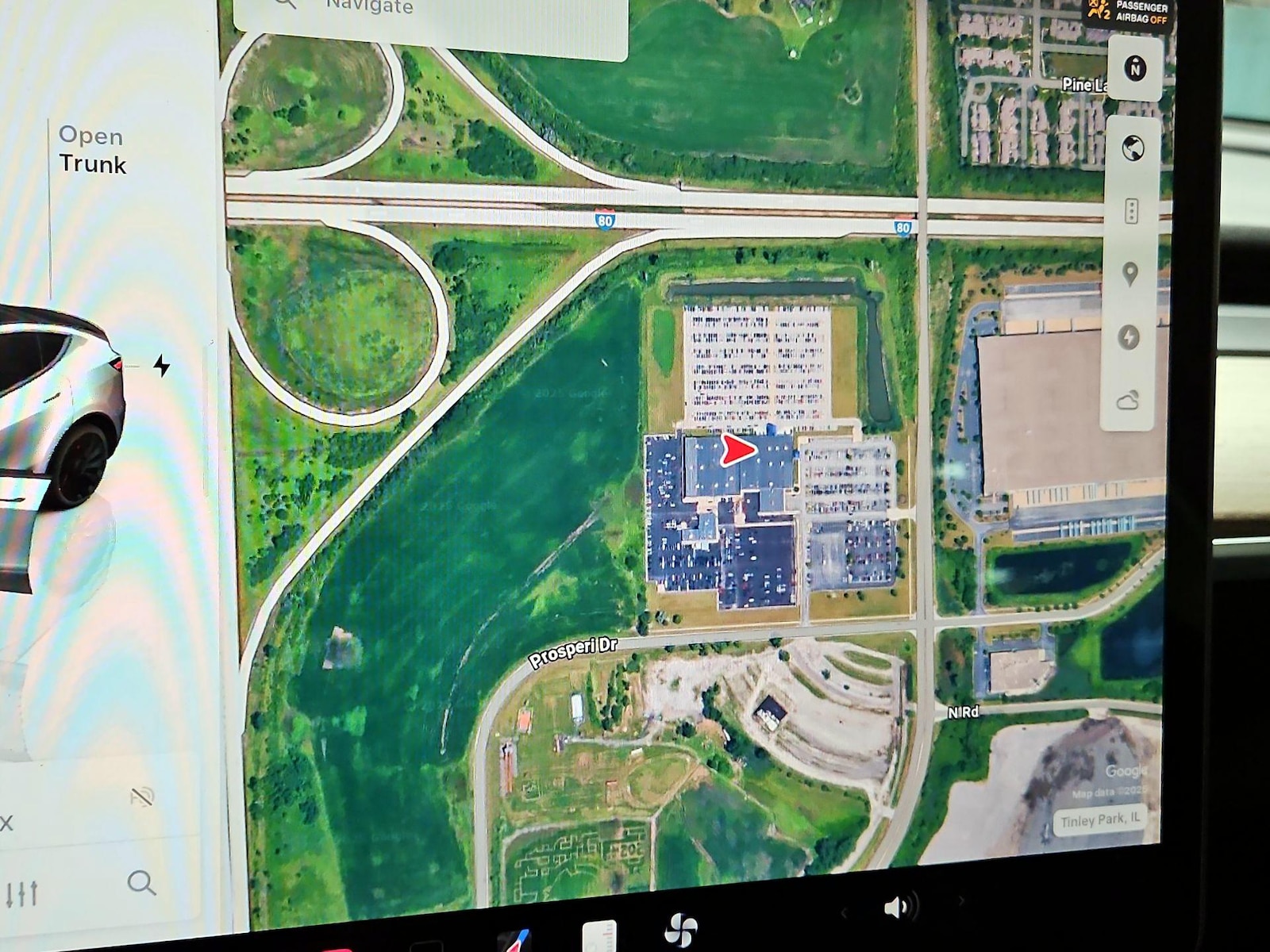The height and width of the screenshot is (952, 1270).
Task: Open the charge port lightning icon by the car
Action: [x=162, y=366]
